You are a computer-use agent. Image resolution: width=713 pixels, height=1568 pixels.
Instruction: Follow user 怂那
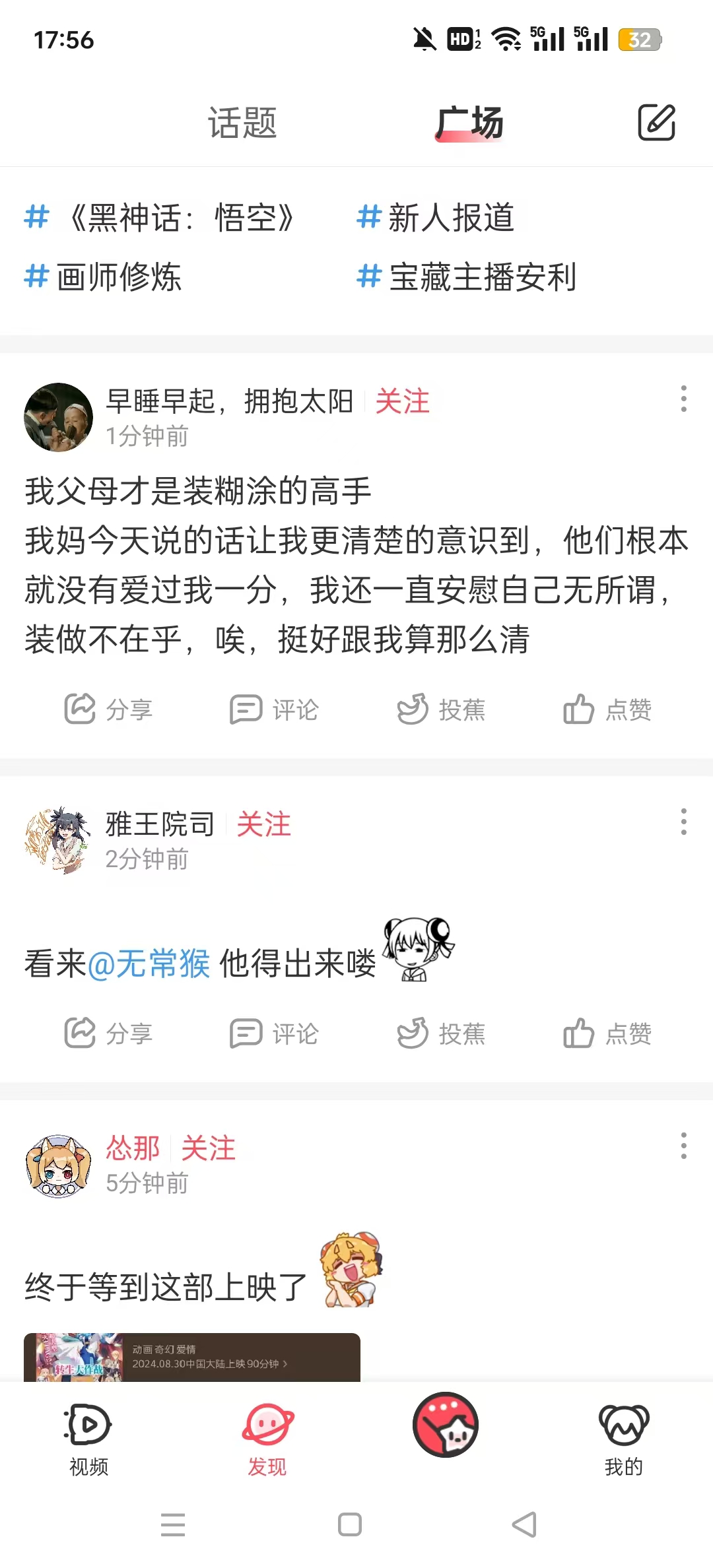(x=208, y=1148)
